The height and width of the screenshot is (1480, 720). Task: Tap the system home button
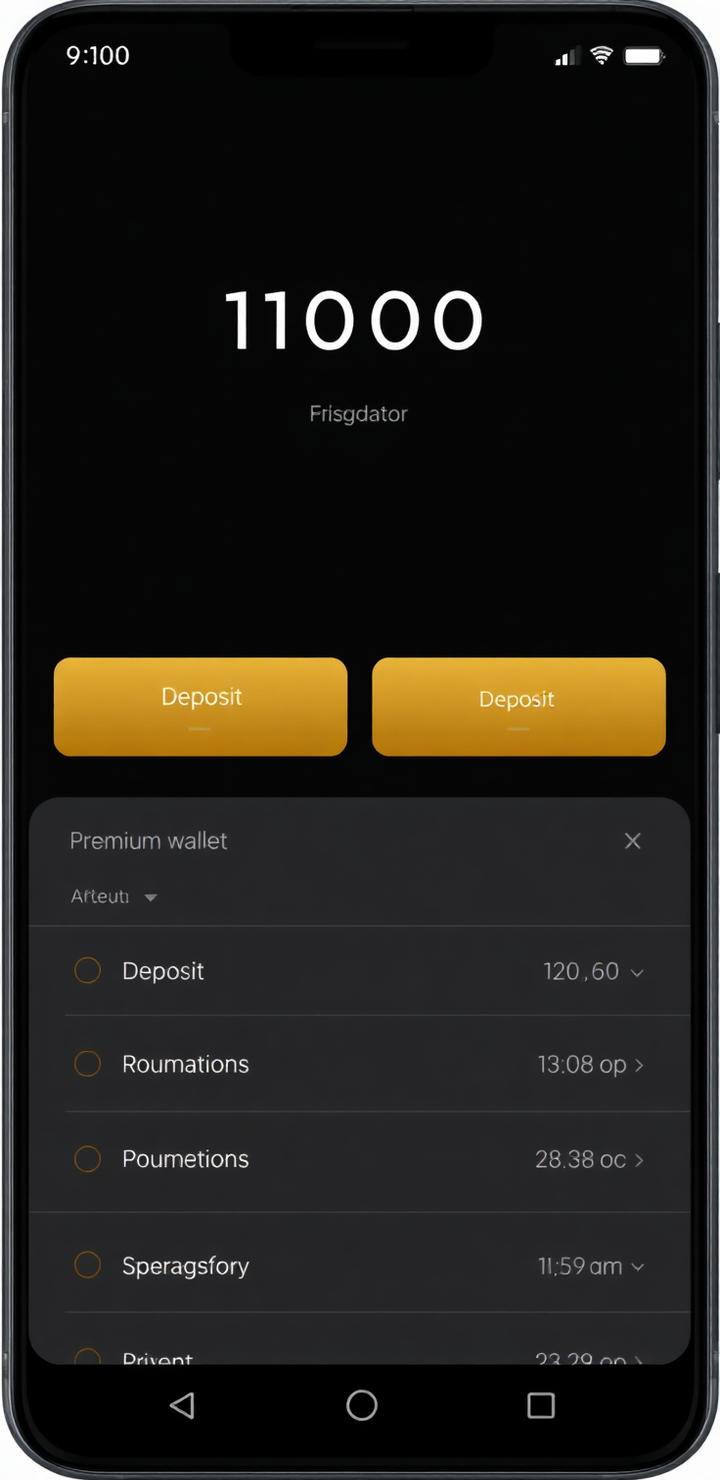361,1406
